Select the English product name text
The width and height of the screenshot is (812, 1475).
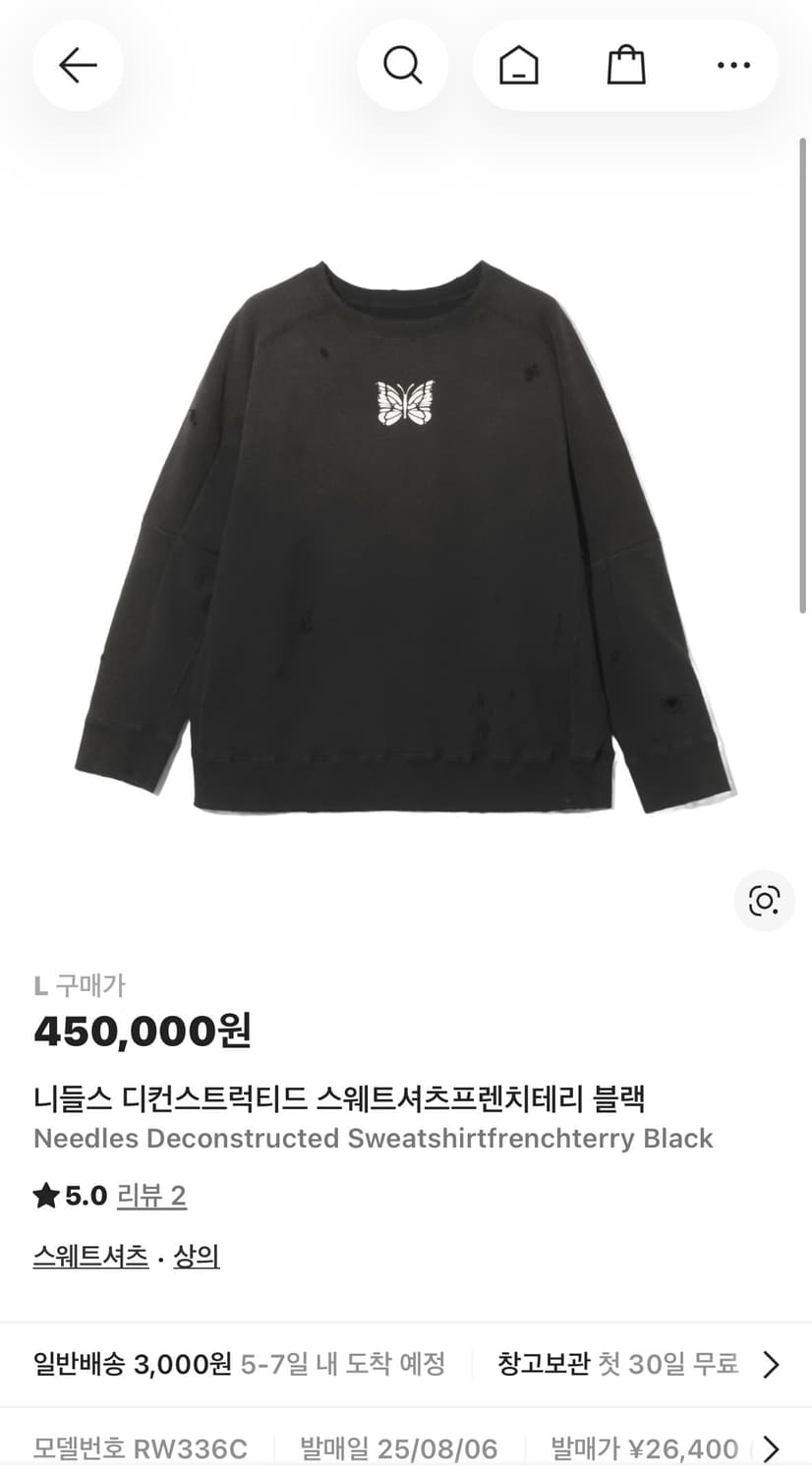click(x=373, y=1138)
